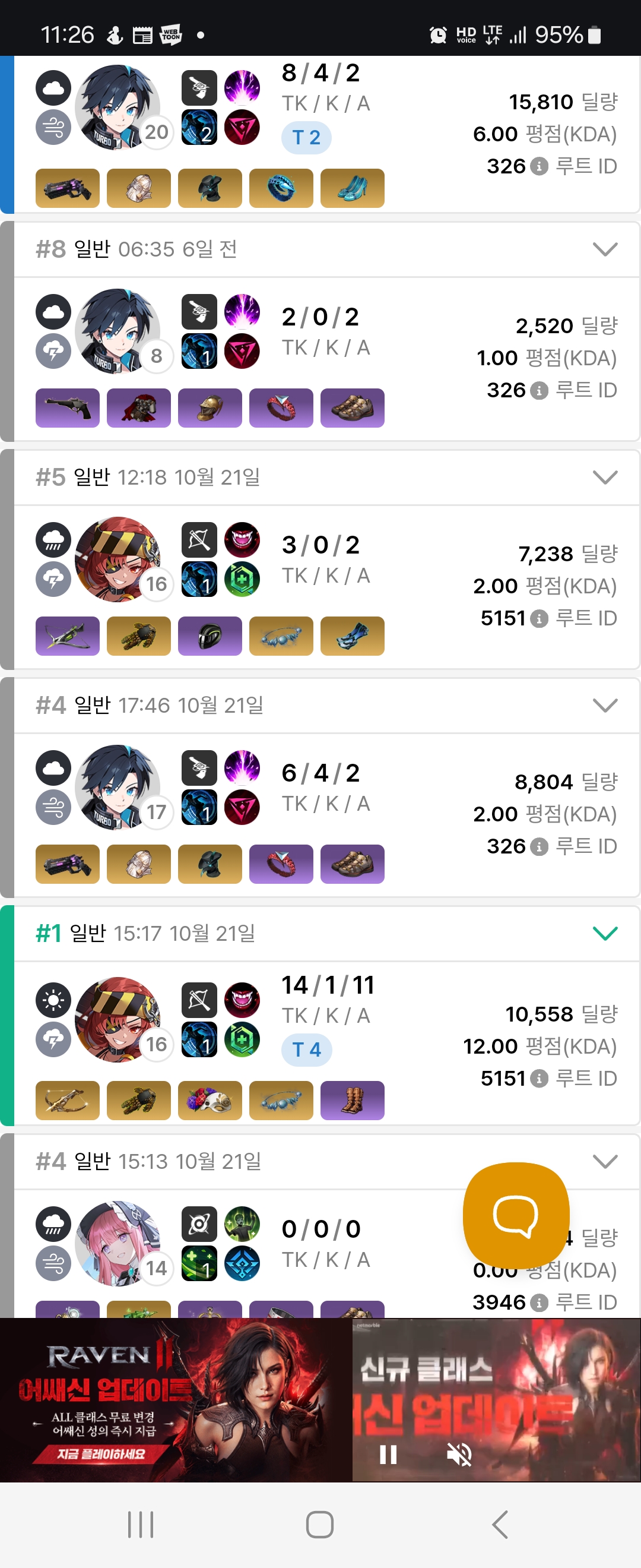Open the orange chat bubble button

516,1215
